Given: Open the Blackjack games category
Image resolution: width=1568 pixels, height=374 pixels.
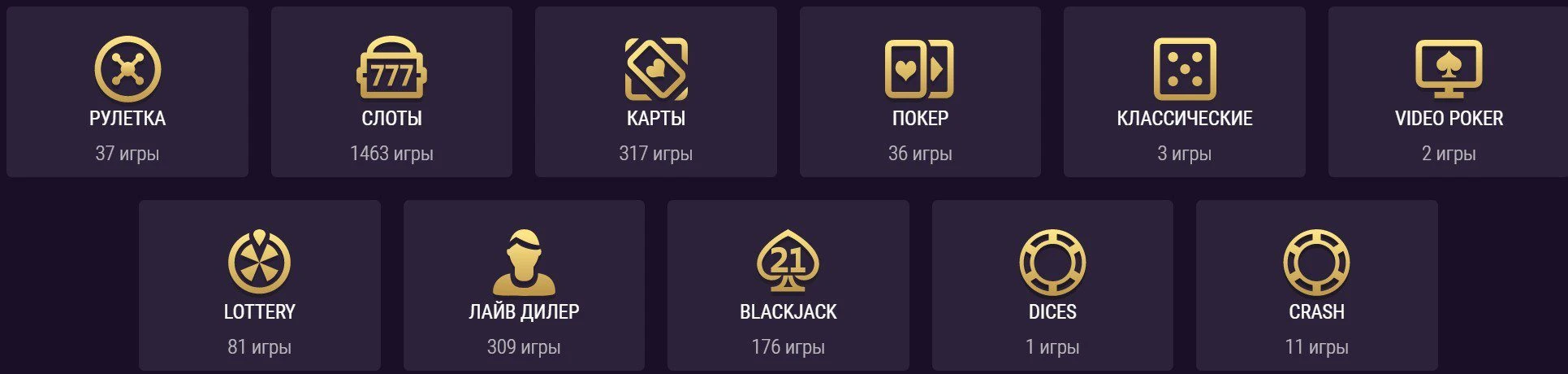Looking at the screenshot, I should [788, 285].
